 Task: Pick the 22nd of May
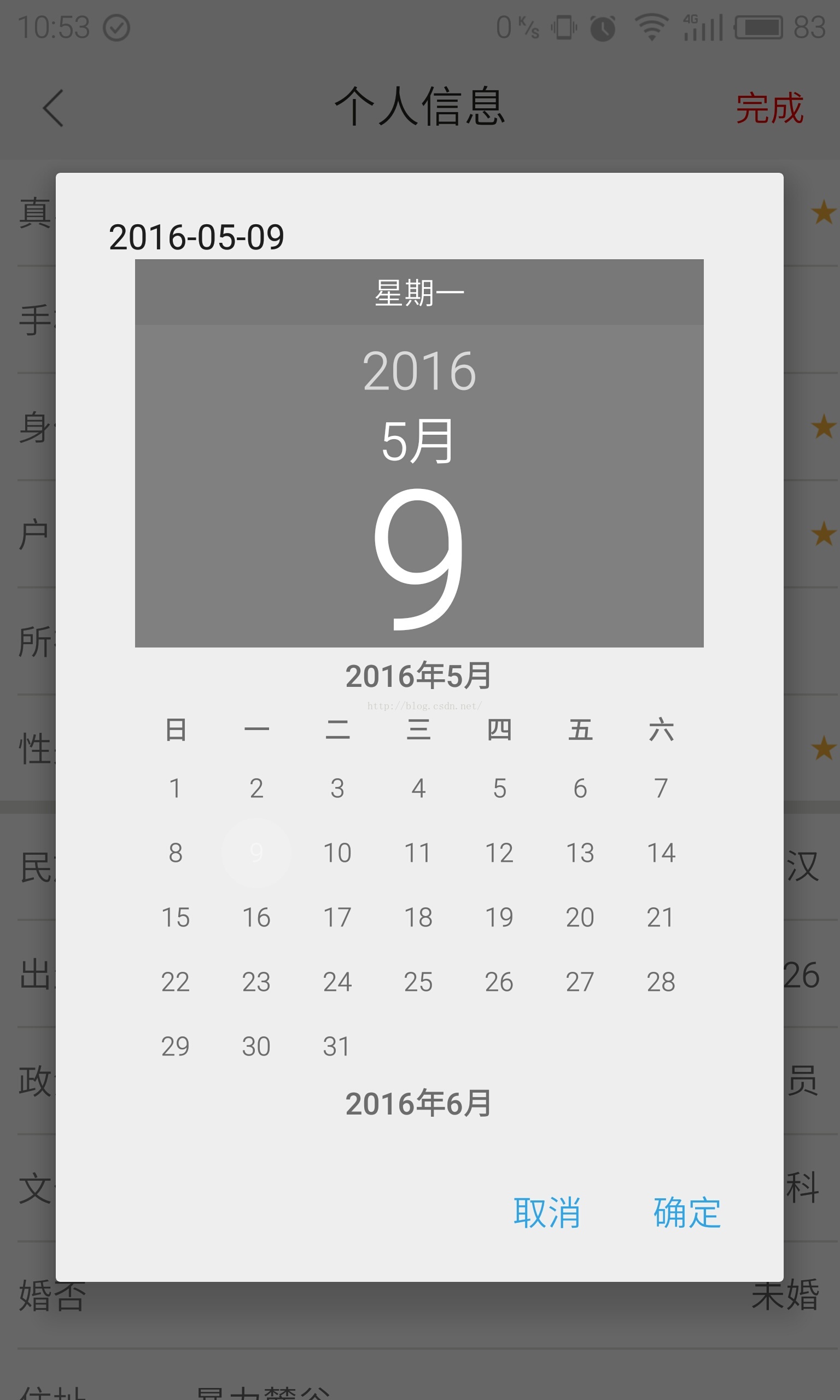pyautogui.click(x=176, y=982)
